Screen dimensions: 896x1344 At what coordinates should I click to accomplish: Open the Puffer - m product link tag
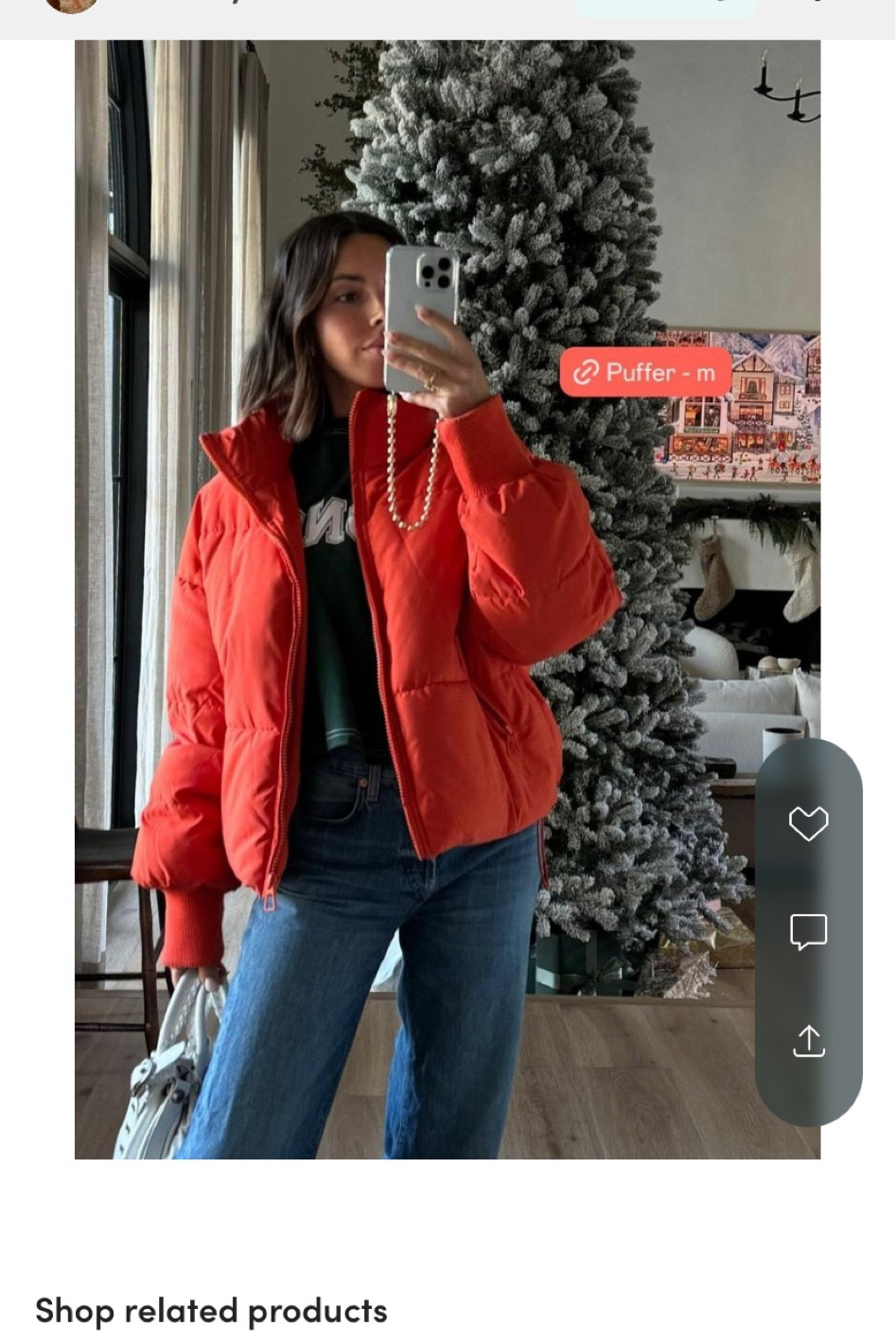point(645,372)
